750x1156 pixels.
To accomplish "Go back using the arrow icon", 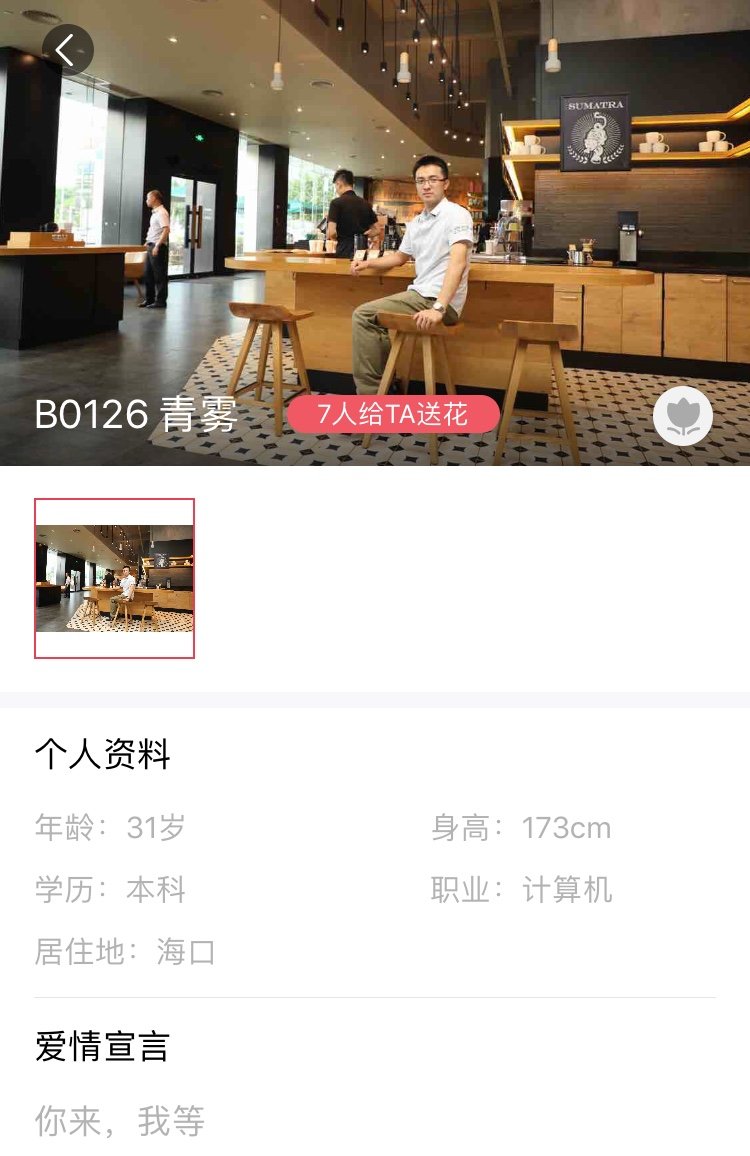I will click(x=67, y=50).
